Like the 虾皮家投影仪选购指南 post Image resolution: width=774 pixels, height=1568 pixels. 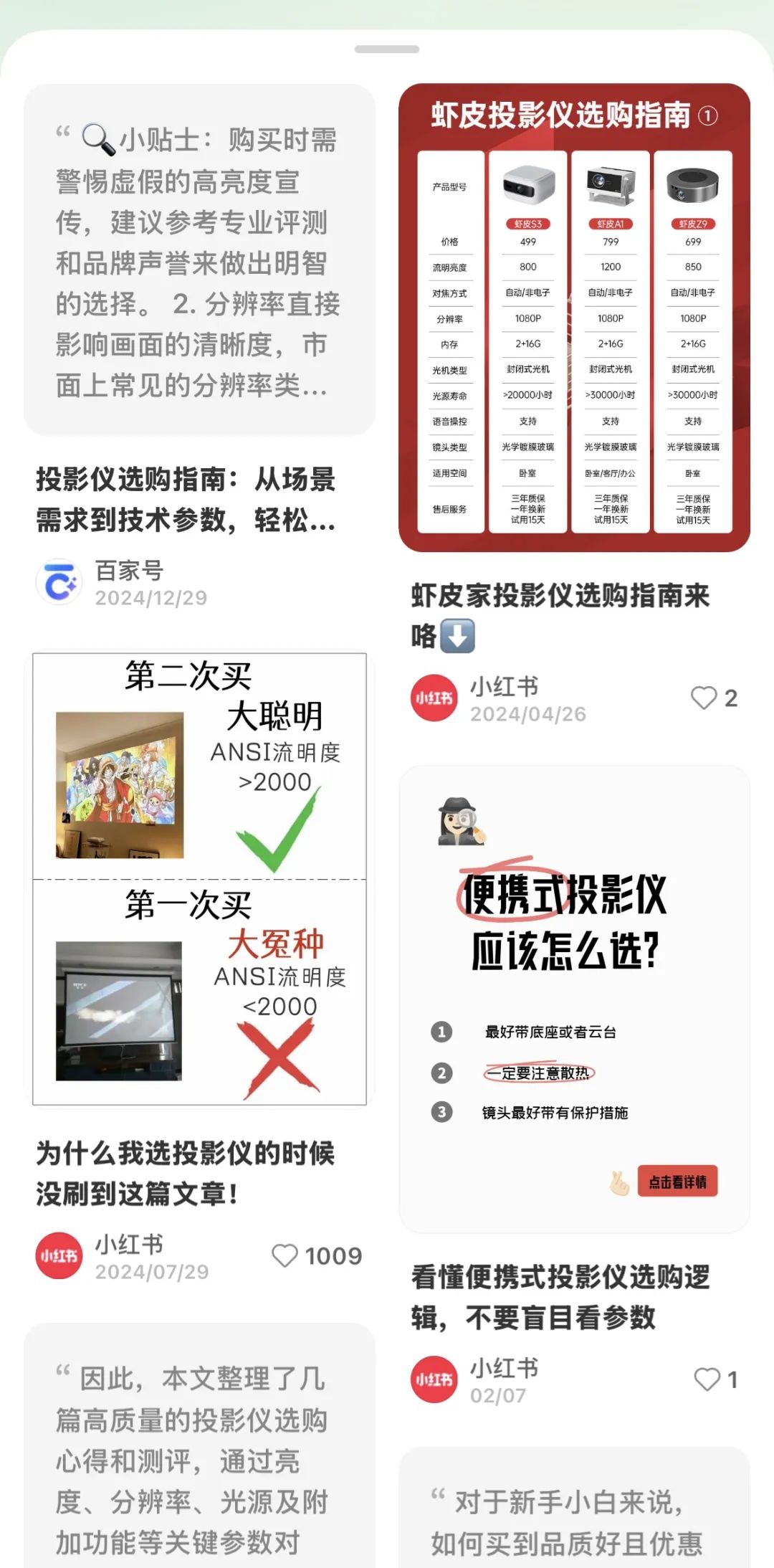(704, 698)
